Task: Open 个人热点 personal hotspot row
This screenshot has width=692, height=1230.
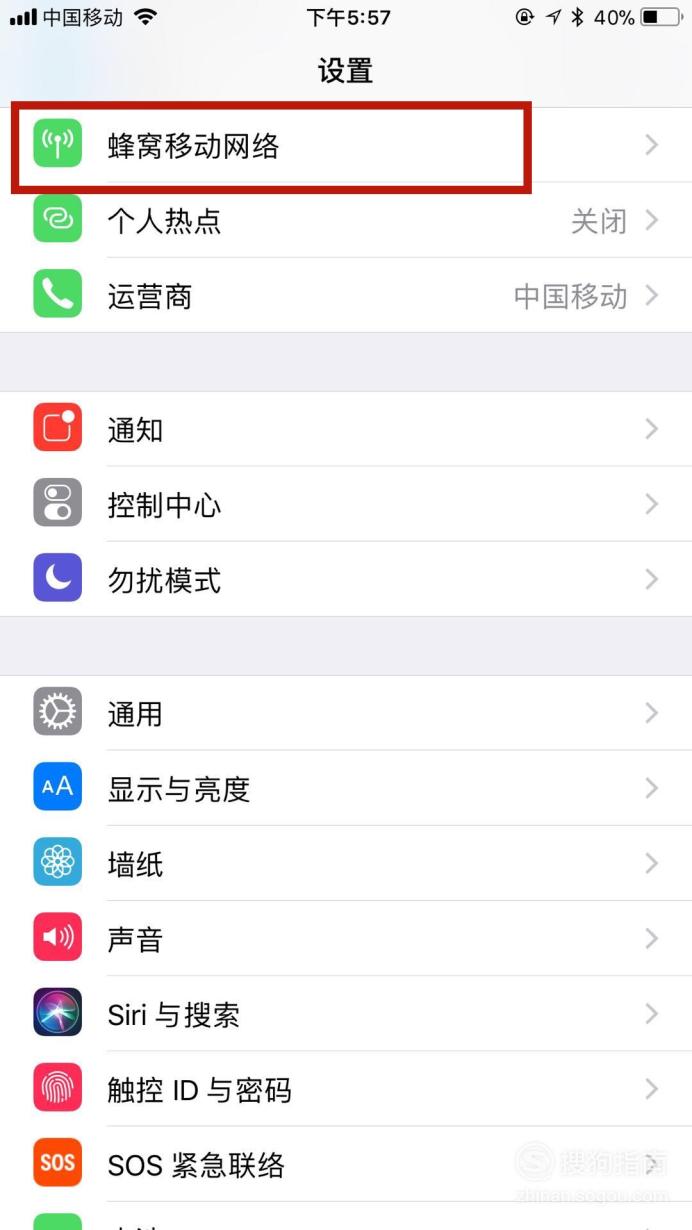Action: (346, 221)
